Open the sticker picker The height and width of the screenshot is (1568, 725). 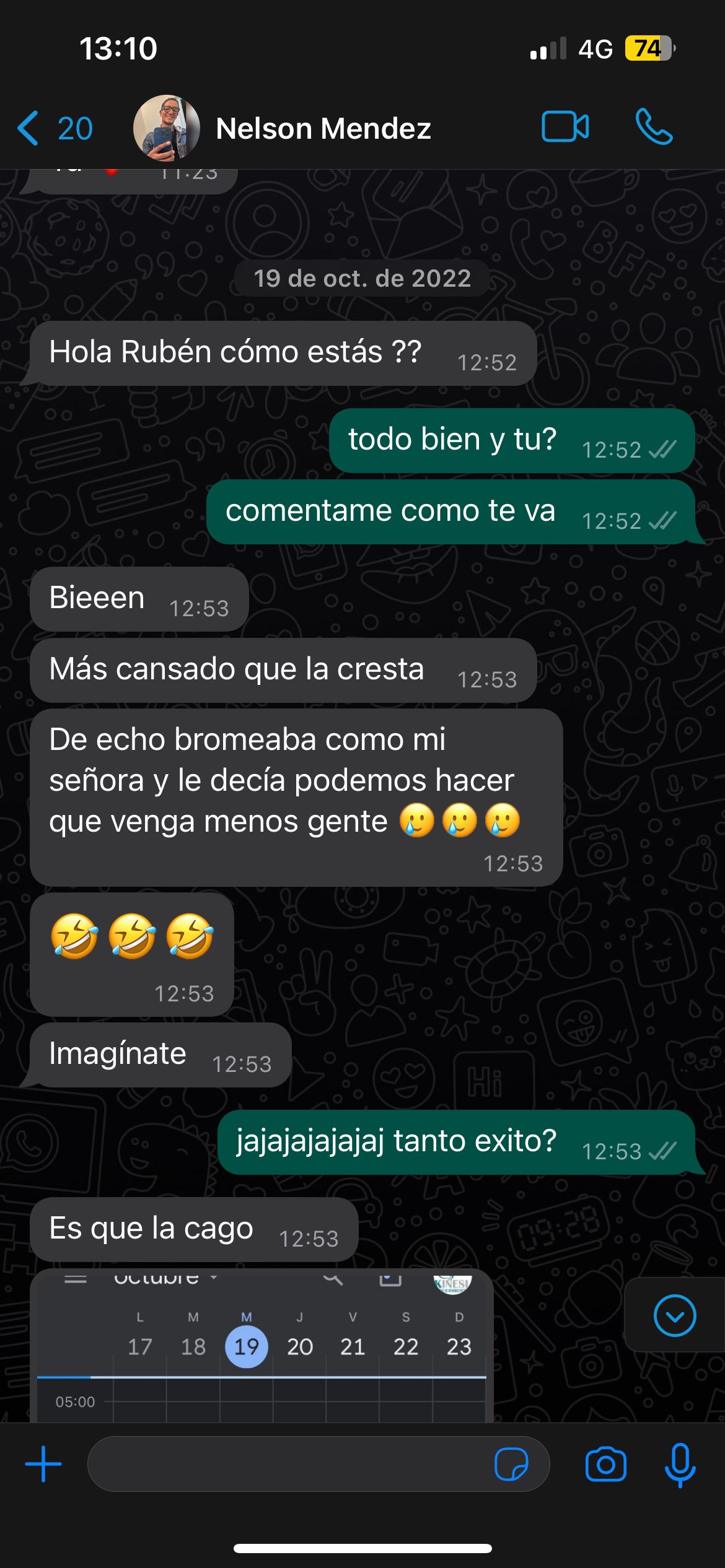[511, 1464]
